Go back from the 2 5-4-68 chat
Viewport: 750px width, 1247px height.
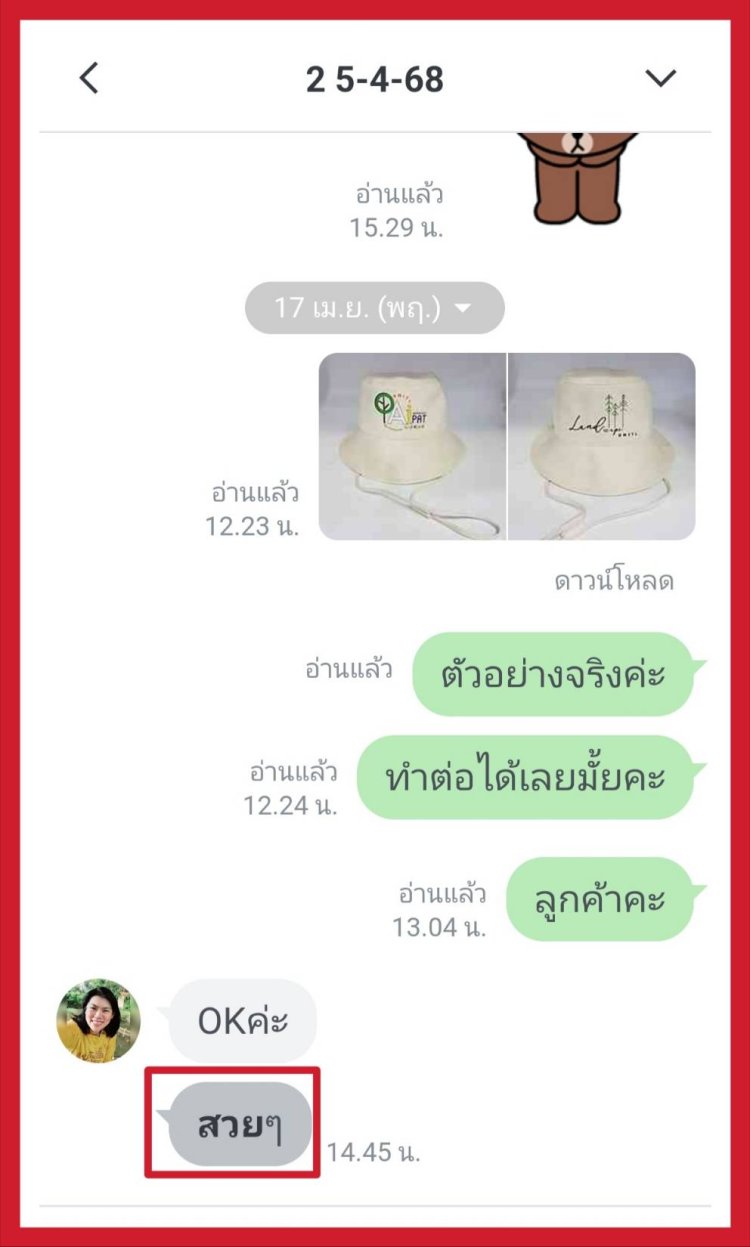(x=89, y=78)
